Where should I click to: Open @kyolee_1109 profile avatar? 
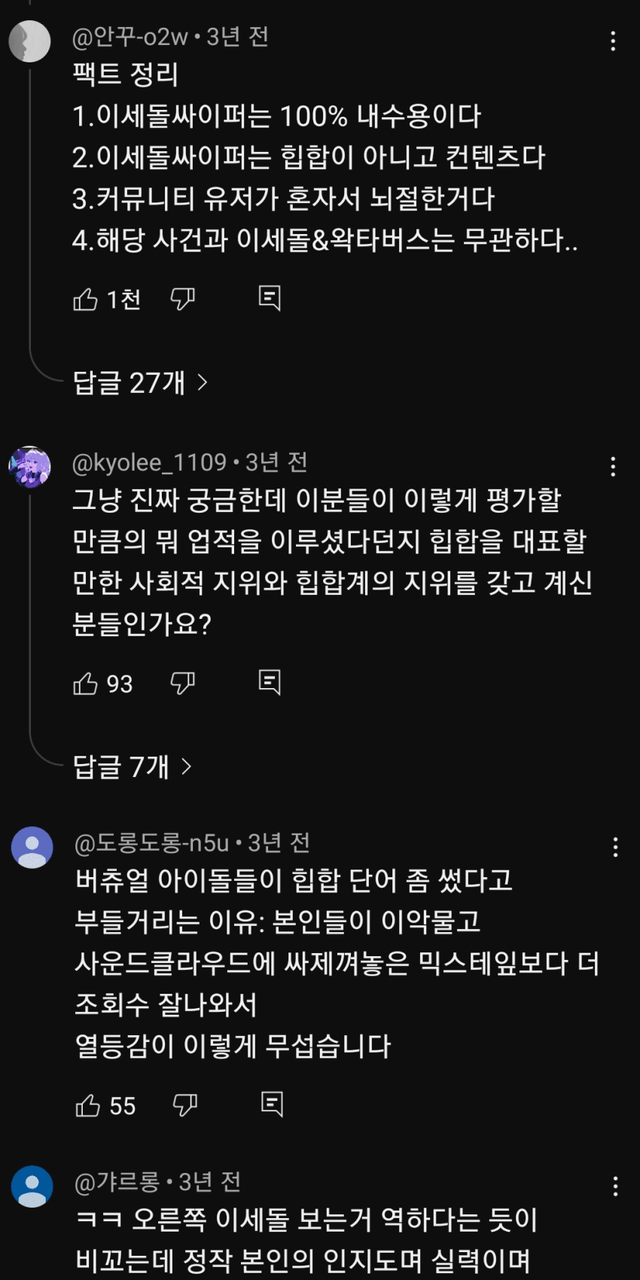tap(30, 467)
